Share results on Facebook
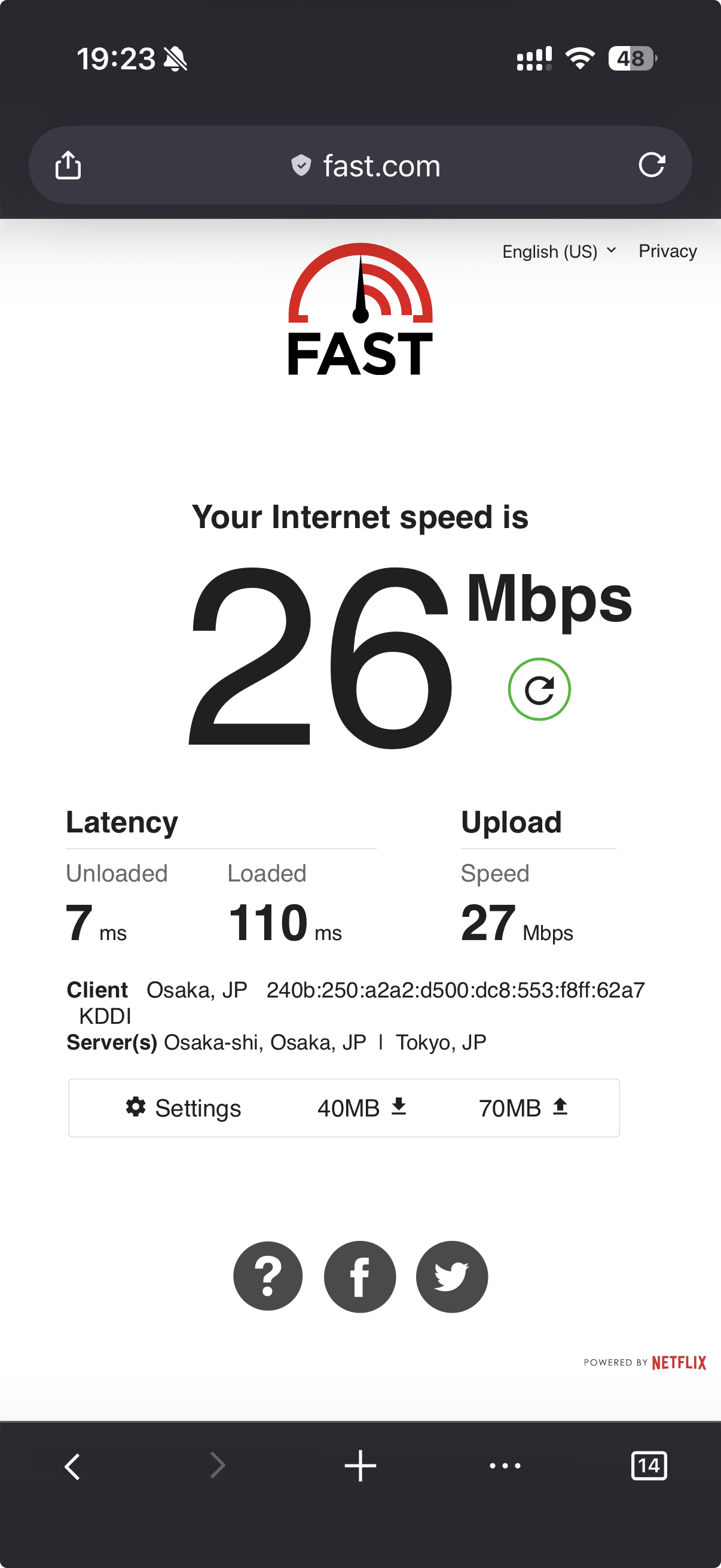Screen dimensions: 721x1568 359,1276
